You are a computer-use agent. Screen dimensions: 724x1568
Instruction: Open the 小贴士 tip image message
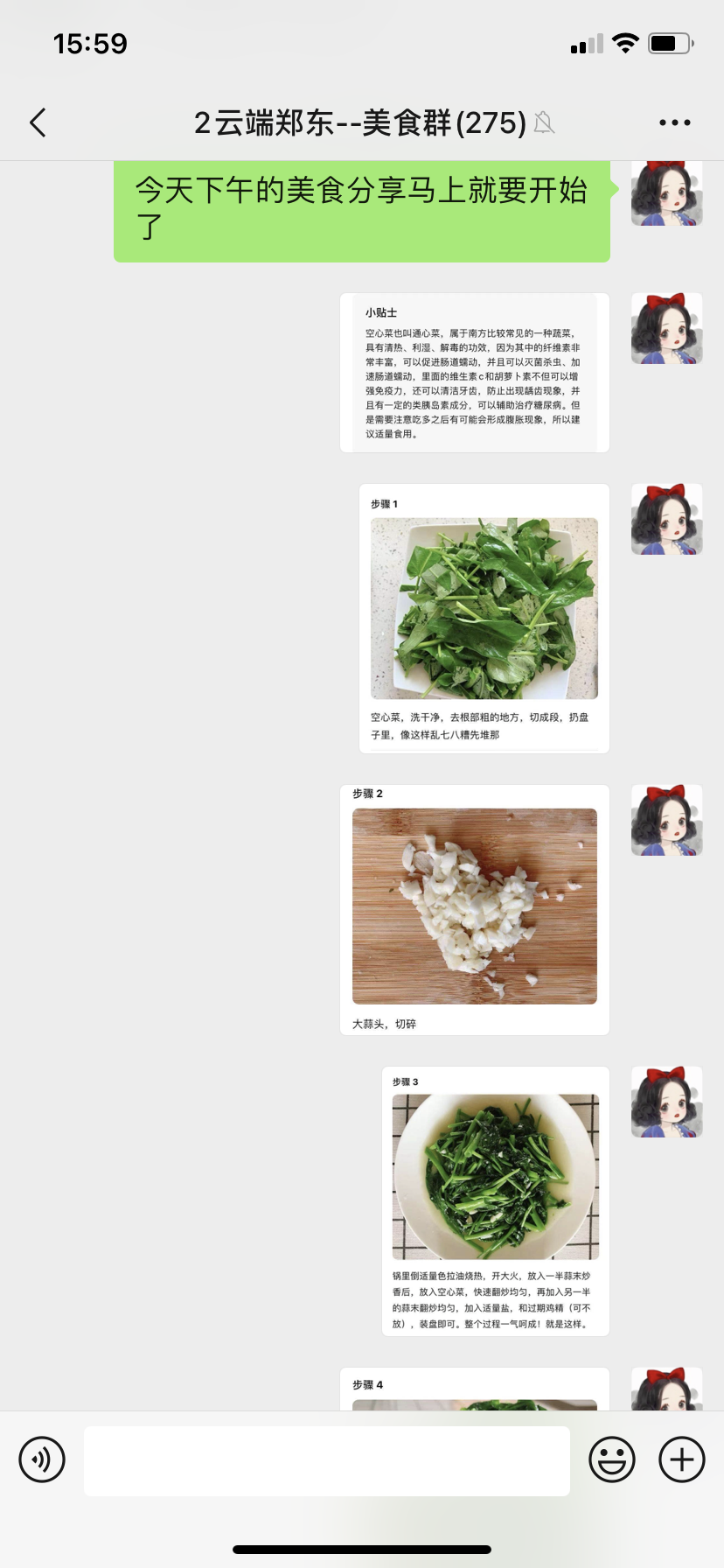click(475, 373)
